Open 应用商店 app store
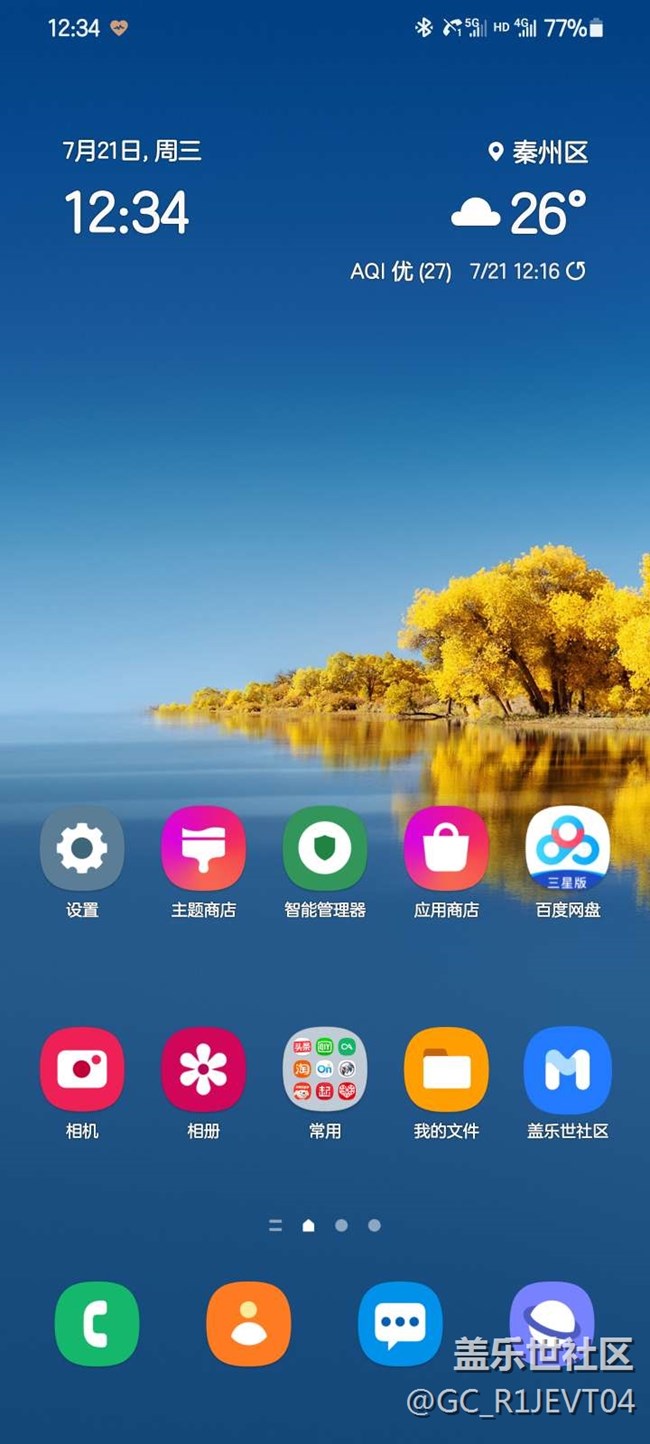 [446, 849]
